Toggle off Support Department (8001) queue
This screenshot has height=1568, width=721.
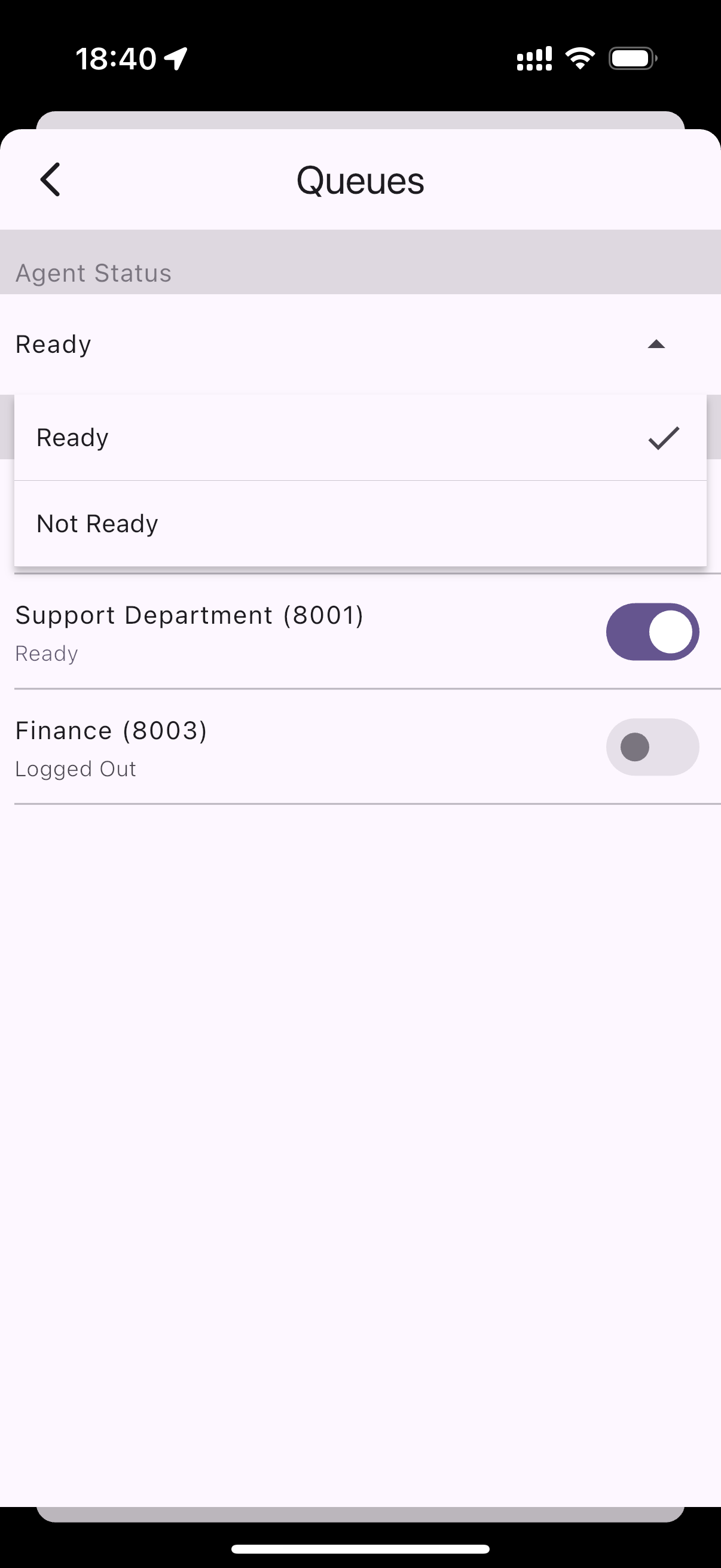pyautogui.click(x=652, y=632)
